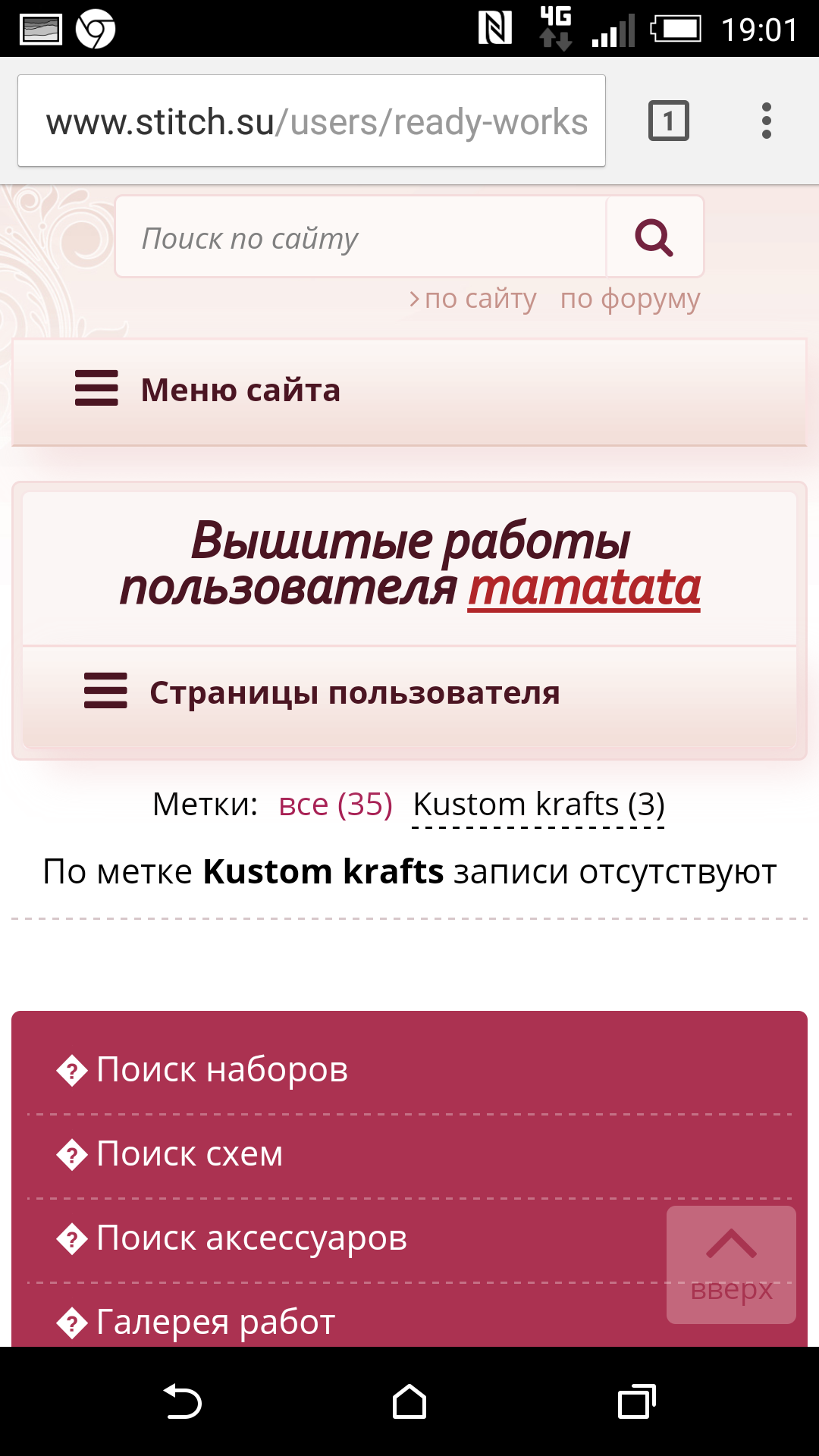Tap the browser URL address bar
Viewport: 819px width, 1456px height.
point(311,121)
